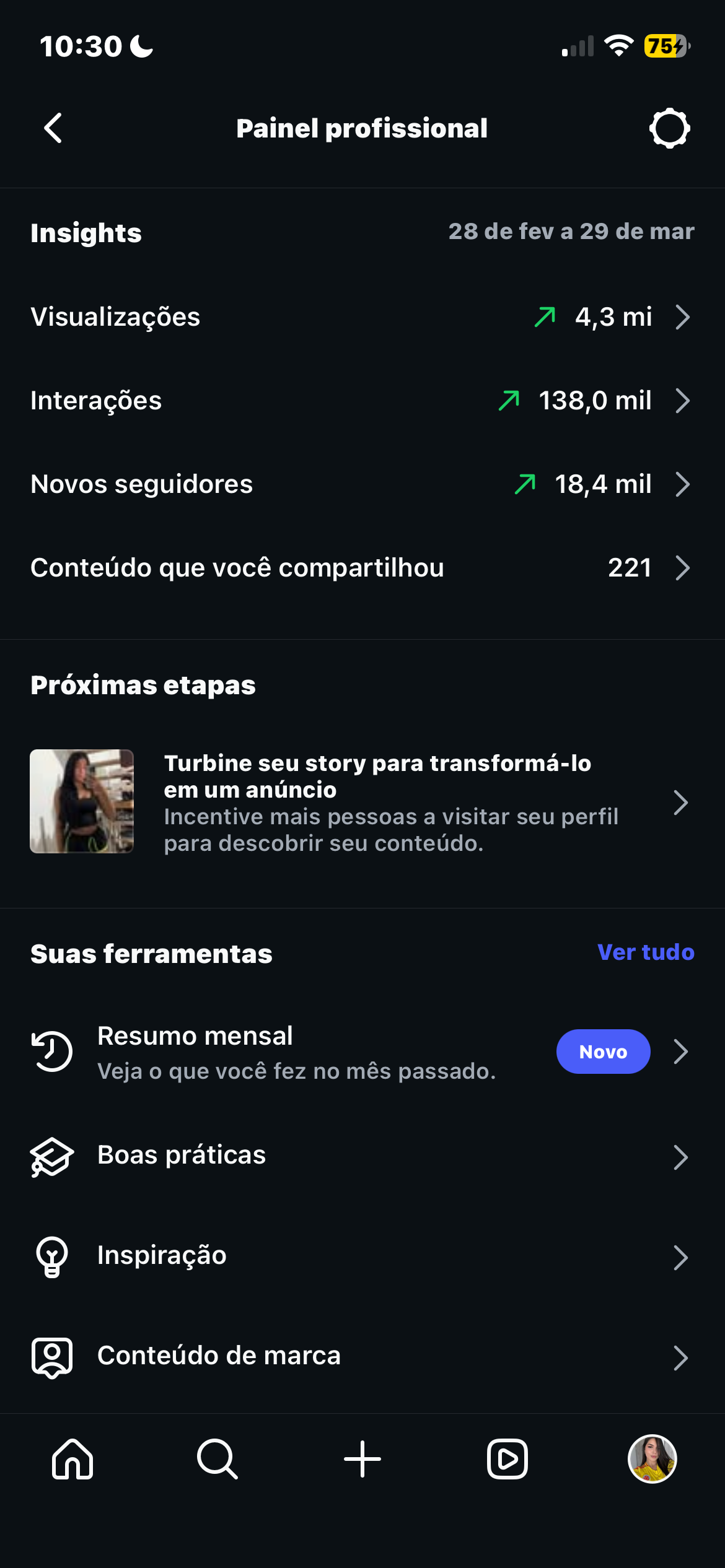Screen dimensions: 725x1568
Task: Open Resumo mensal
Action: coord(362,1052)
